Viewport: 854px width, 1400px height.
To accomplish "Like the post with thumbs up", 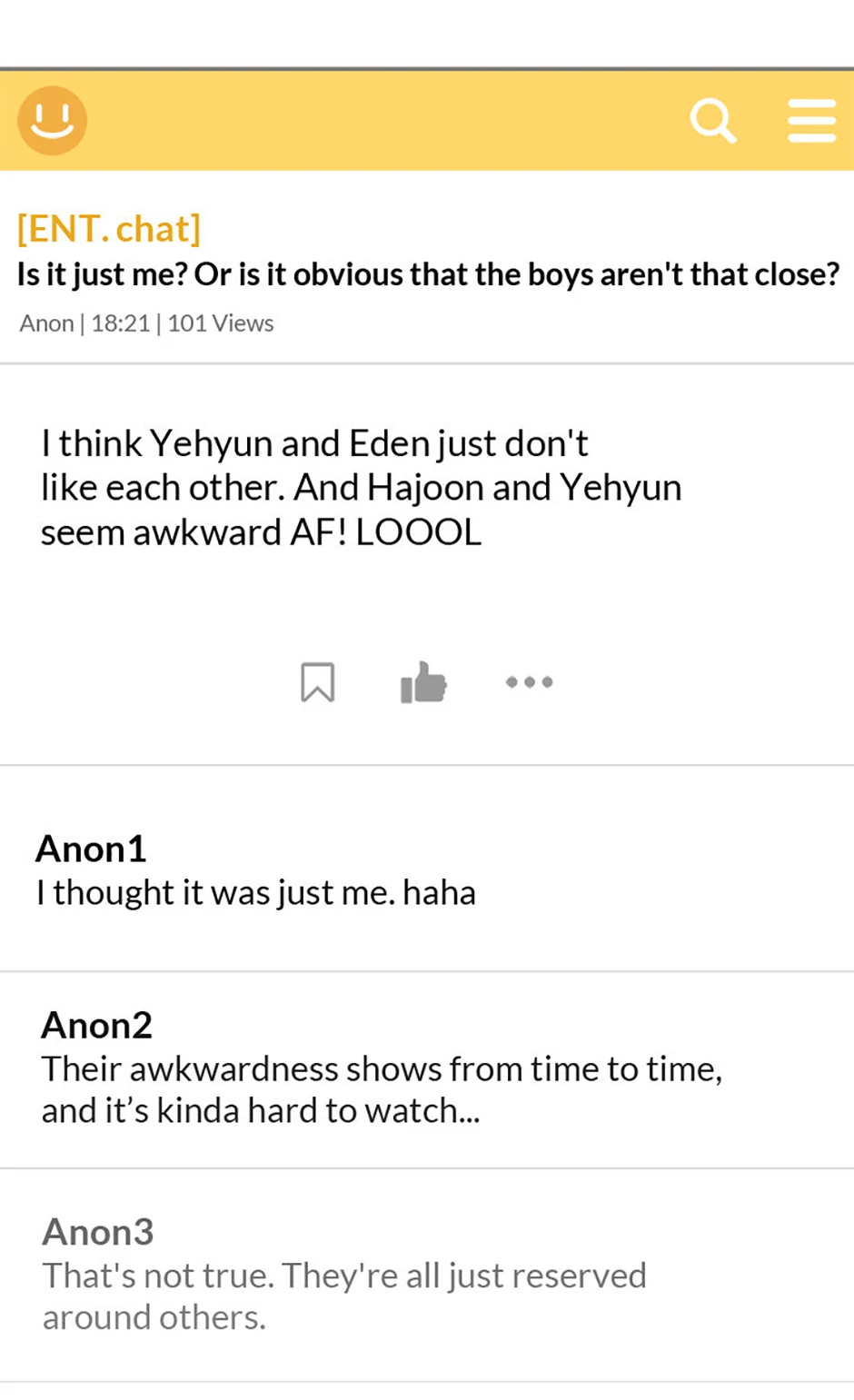I will coord(423,682).
